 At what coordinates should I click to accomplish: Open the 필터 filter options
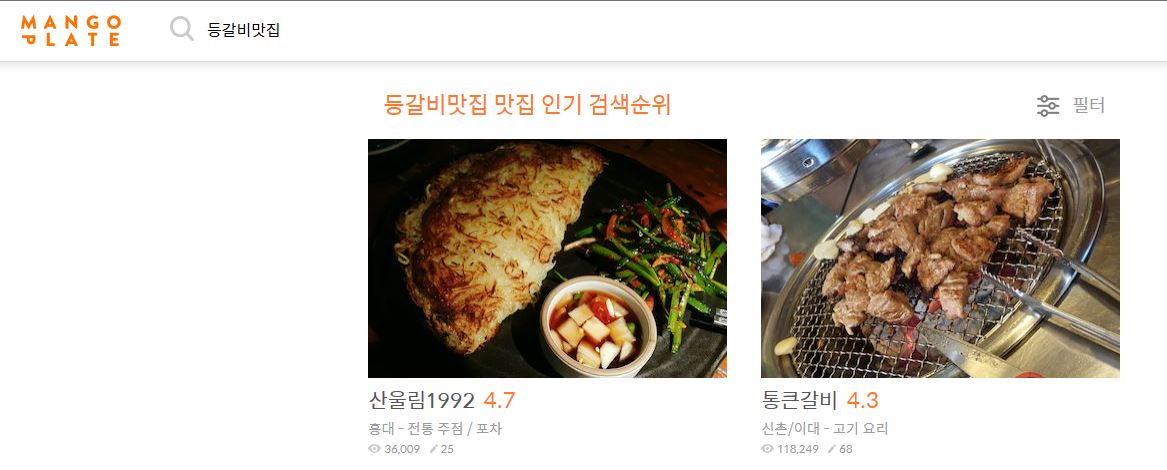click(x=1071, y=105)
